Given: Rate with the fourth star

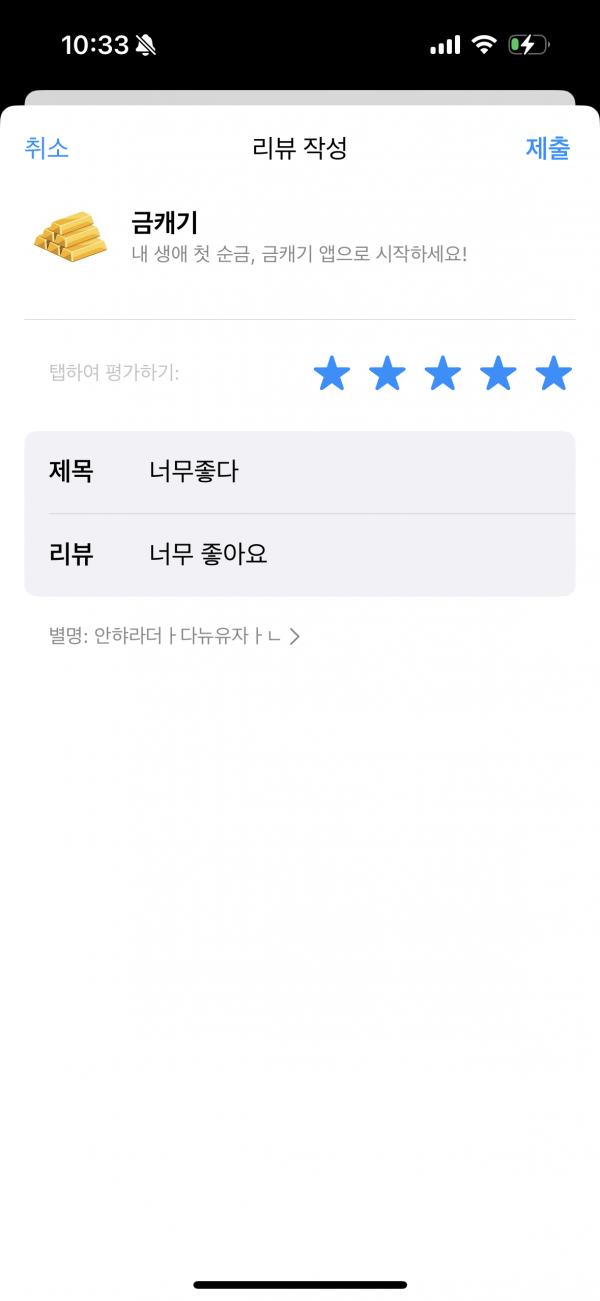Looking at the screenshot, I should (498, 374).
